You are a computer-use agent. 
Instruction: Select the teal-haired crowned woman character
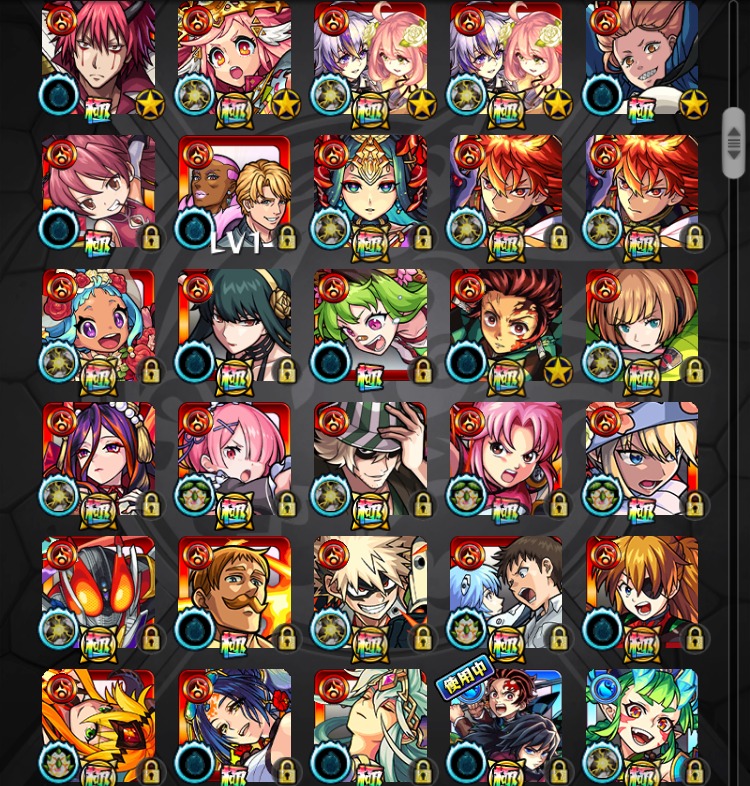tap(370, 192)
